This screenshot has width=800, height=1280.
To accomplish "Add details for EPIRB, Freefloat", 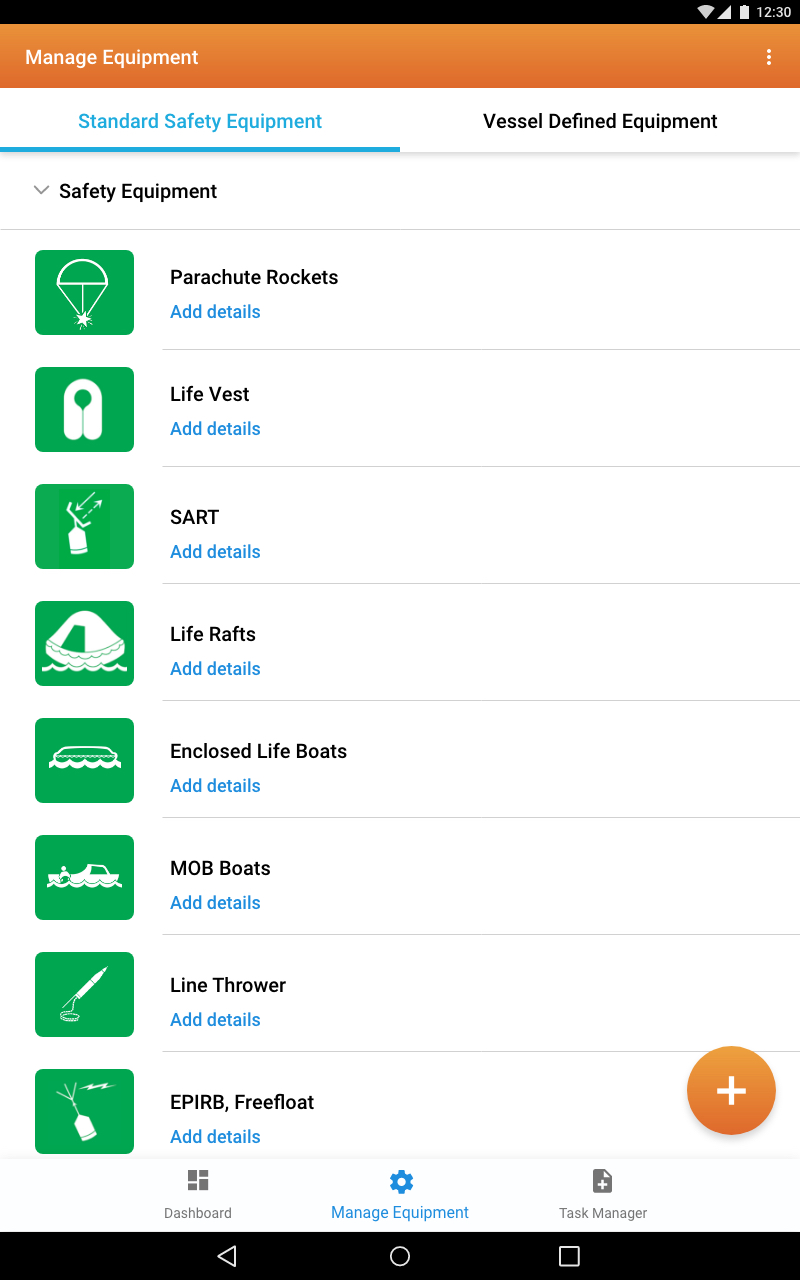I will pyautogui.click(x=215, y=1137).
